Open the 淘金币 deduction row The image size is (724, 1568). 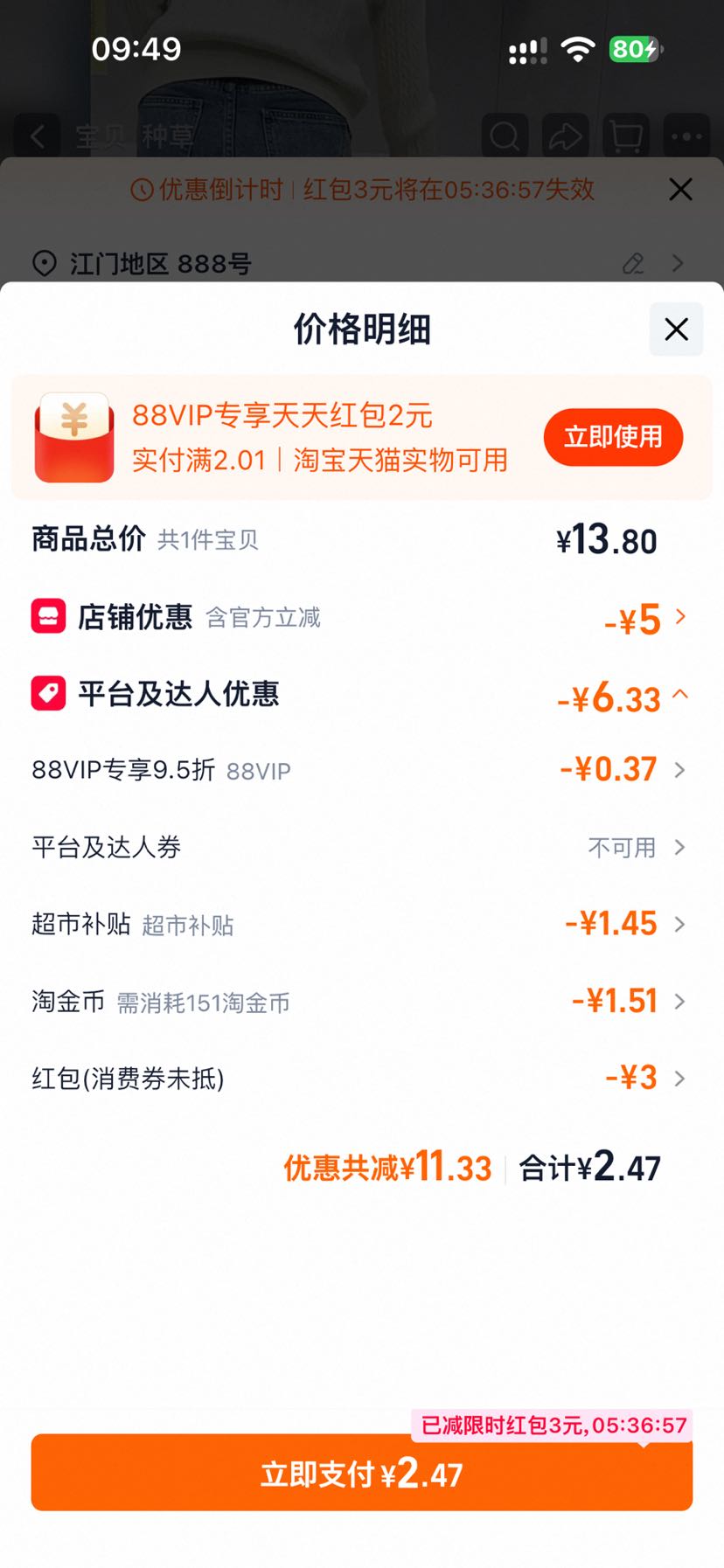[x=360, y=1001]
